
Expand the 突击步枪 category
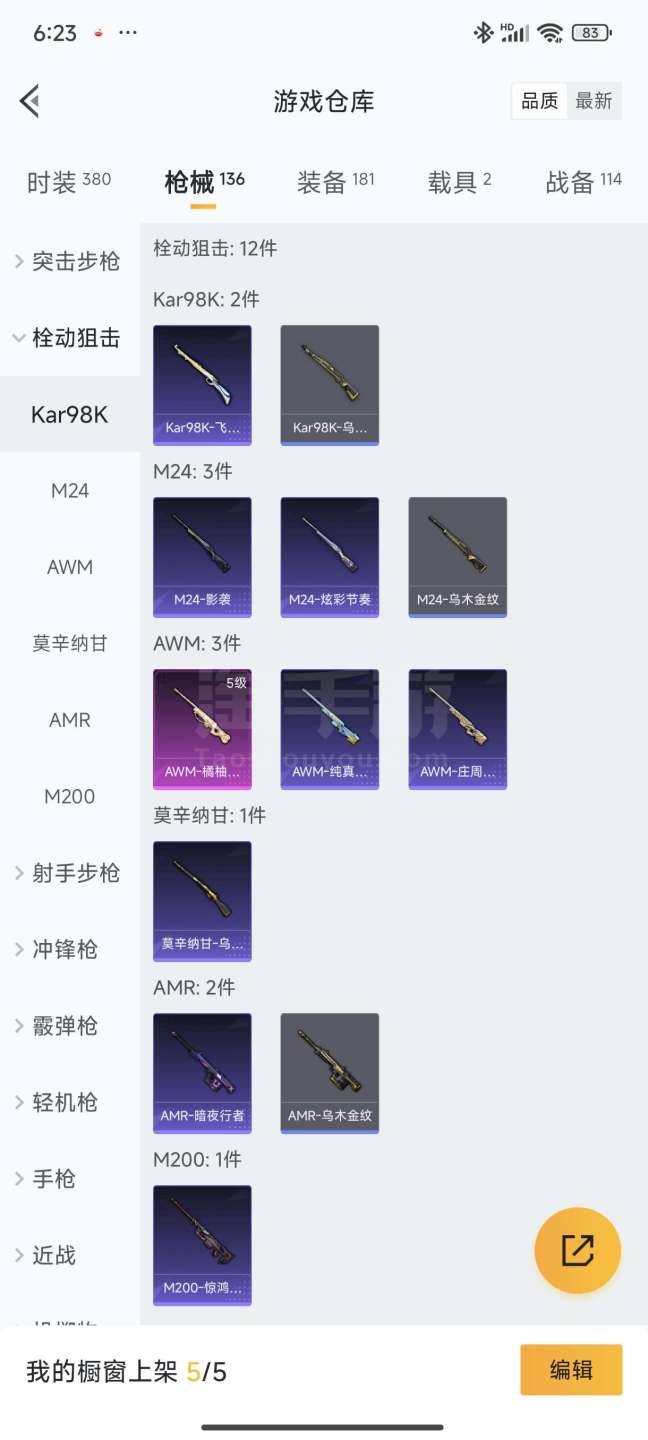tap(68, 262)
